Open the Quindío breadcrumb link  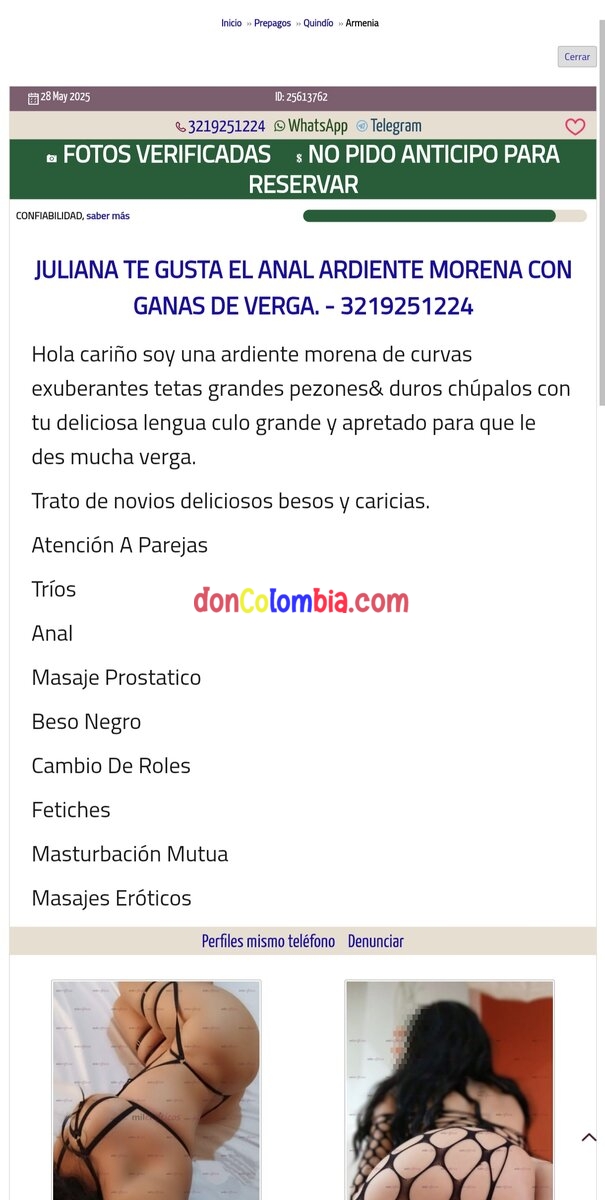point(318,23)
